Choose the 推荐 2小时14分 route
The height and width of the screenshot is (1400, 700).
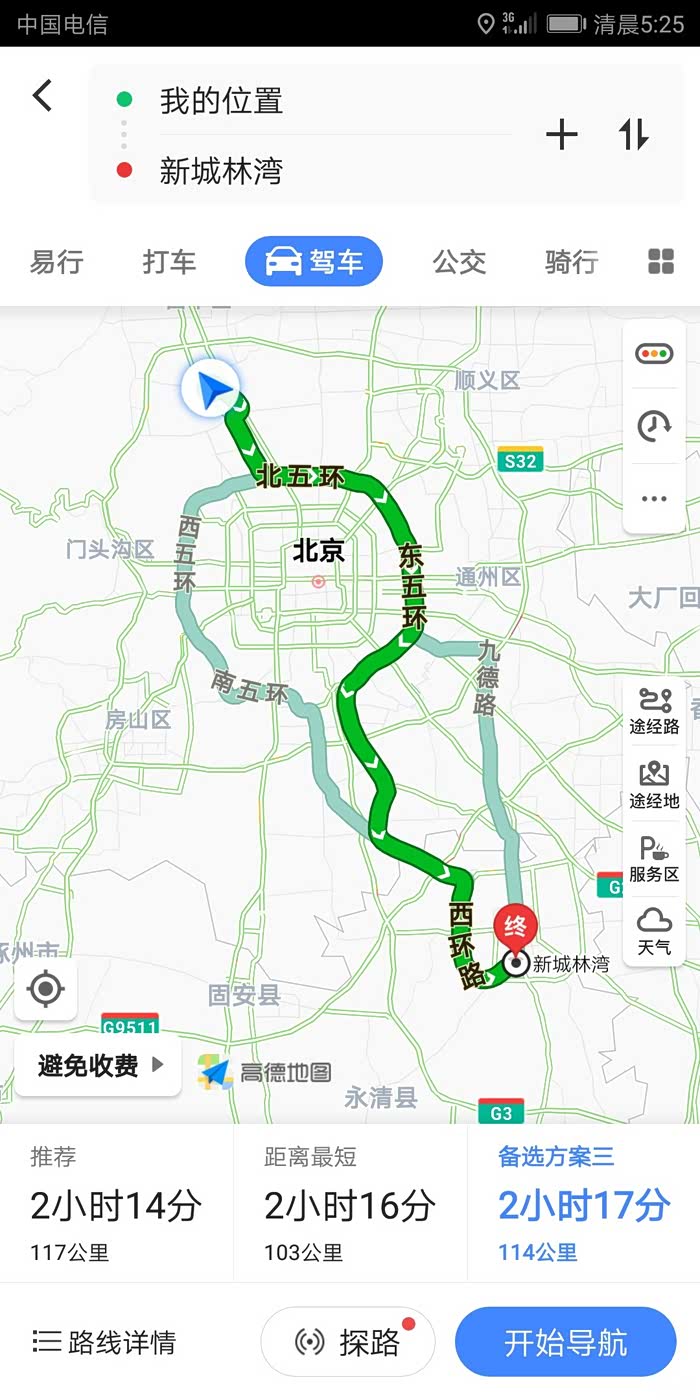(117, 1205)
